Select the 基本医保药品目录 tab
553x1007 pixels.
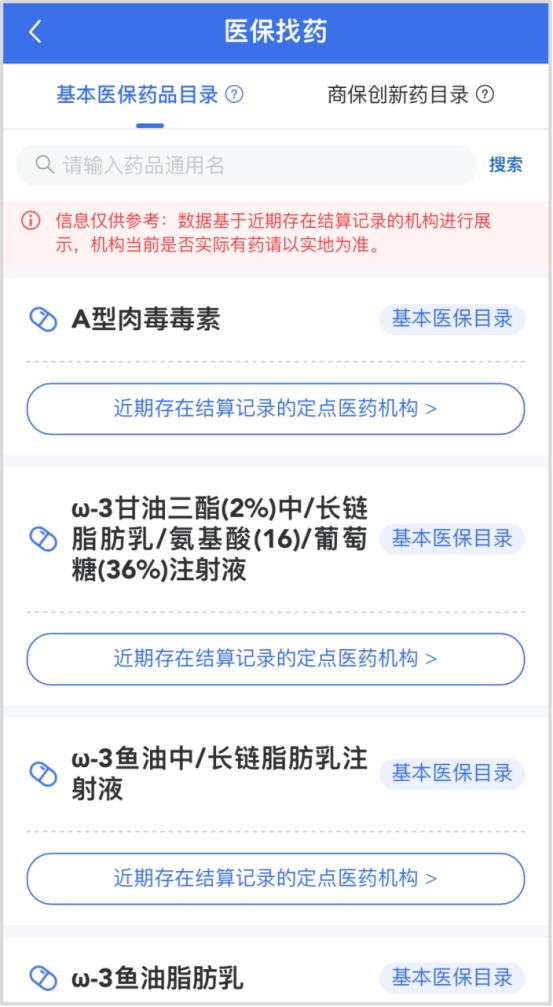[x=138, y=95]
